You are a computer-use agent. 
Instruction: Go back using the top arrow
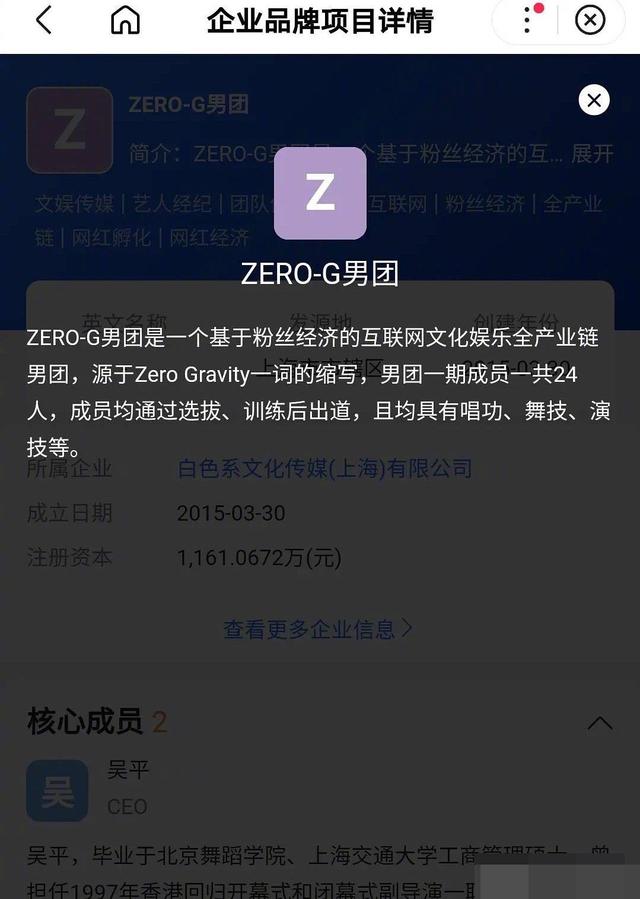point(43,19)
